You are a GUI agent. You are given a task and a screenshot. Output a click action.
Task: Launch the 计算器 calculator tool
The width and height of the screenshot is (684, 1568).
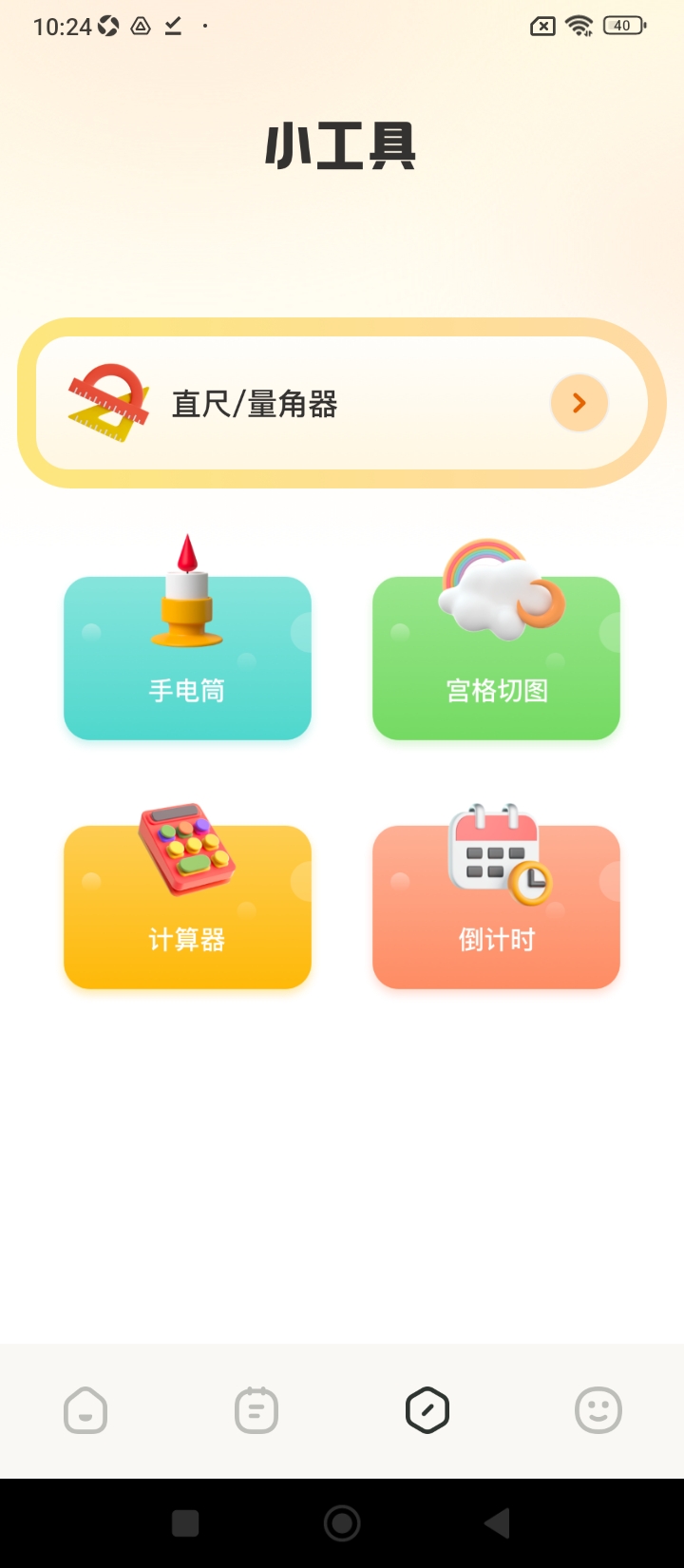click(187, 907)
